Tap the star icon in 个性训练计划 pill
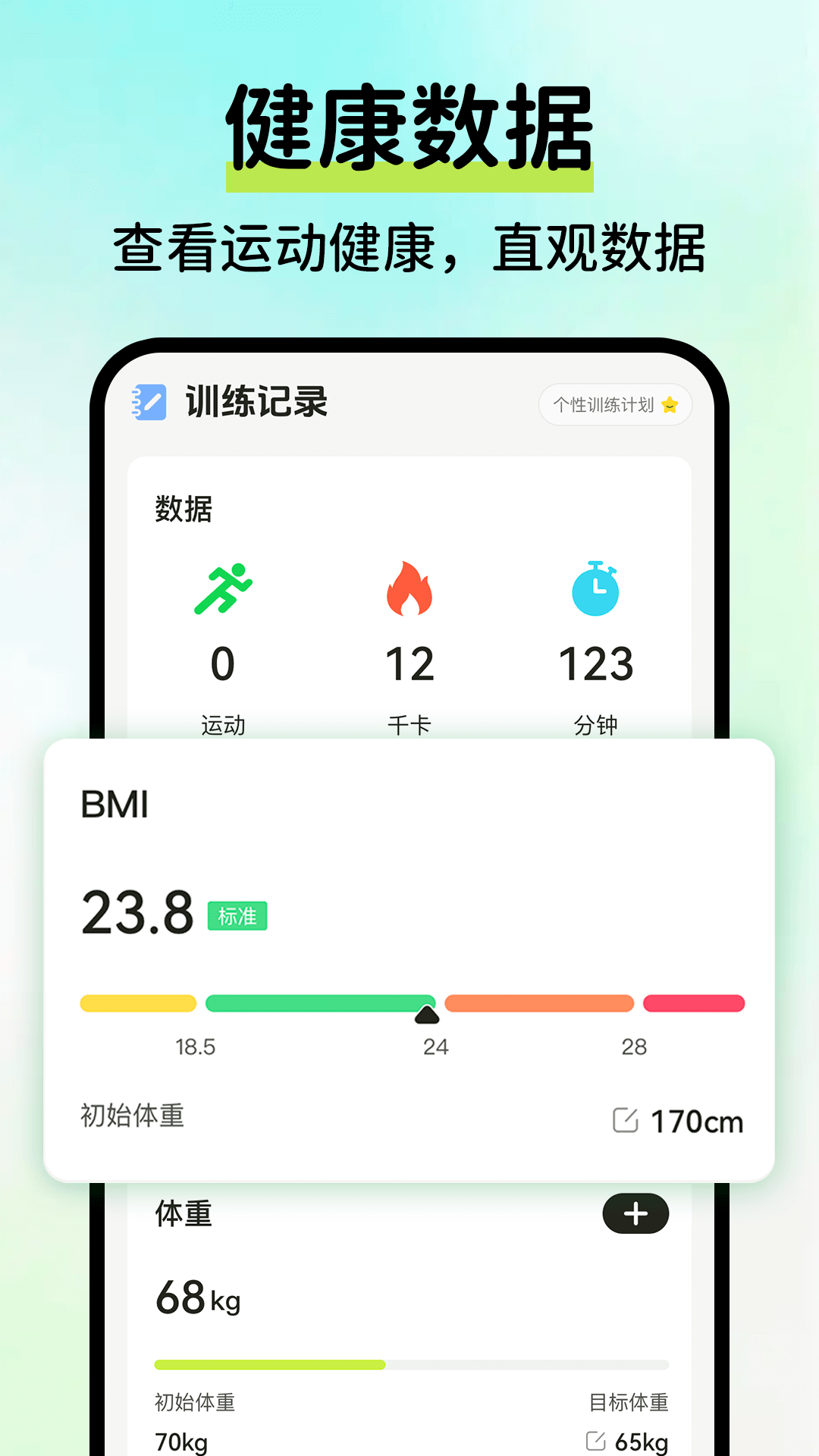The image size is (819, 1456). [x=670, y=404]
